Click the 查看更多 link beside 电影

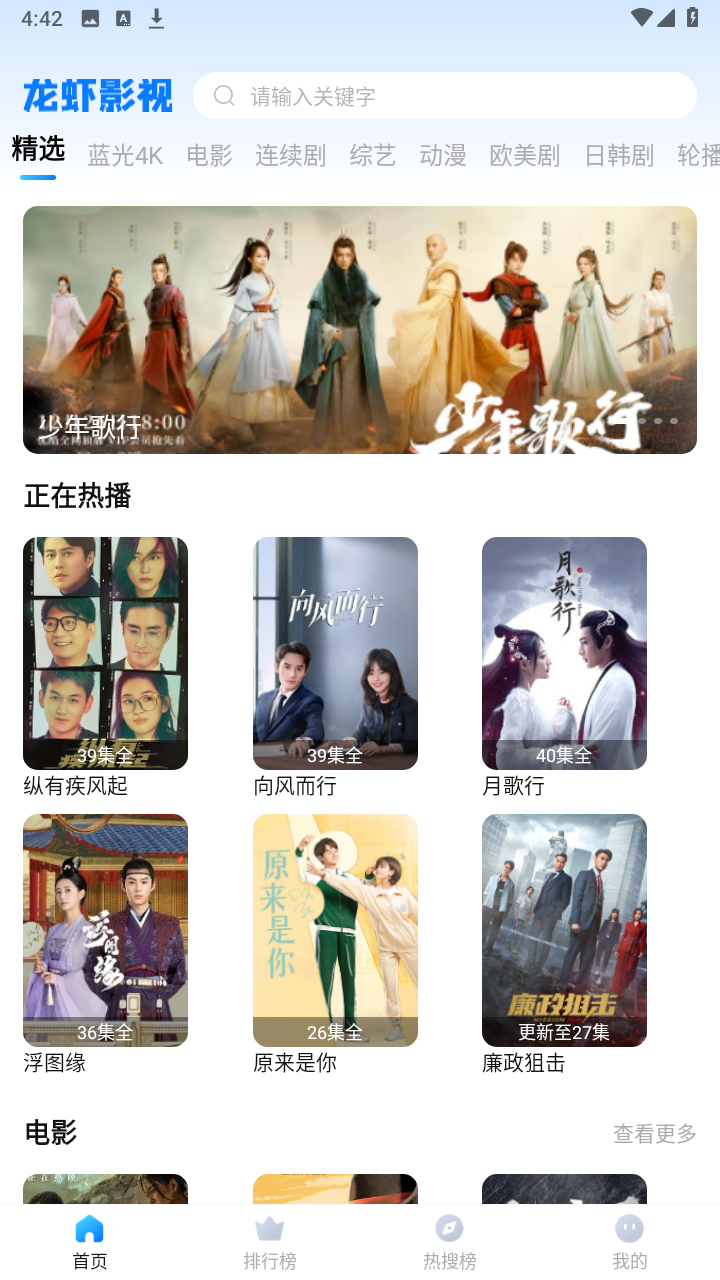654,1133
